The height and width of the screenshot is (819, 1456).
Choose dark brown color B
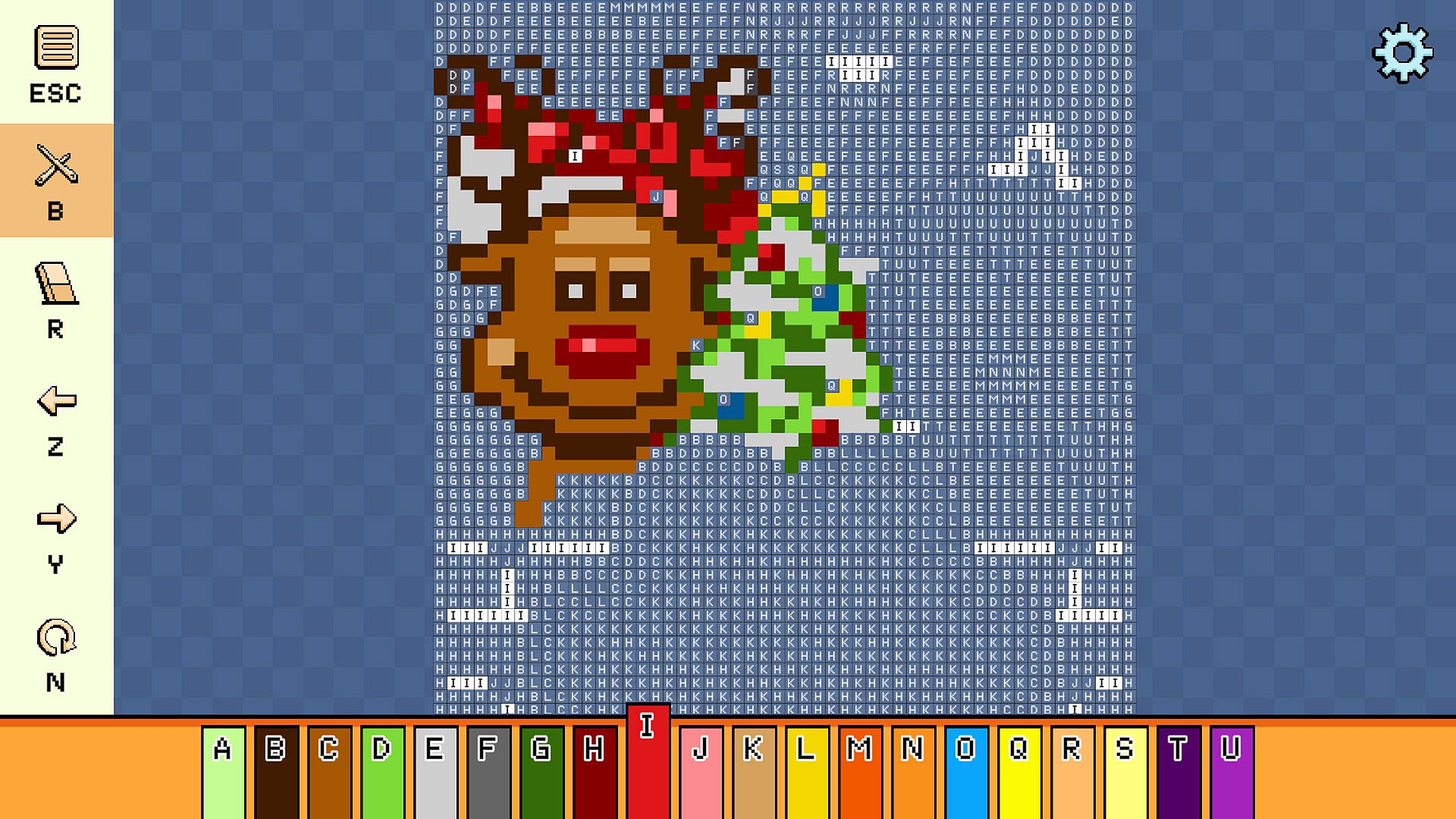point(276,770)
